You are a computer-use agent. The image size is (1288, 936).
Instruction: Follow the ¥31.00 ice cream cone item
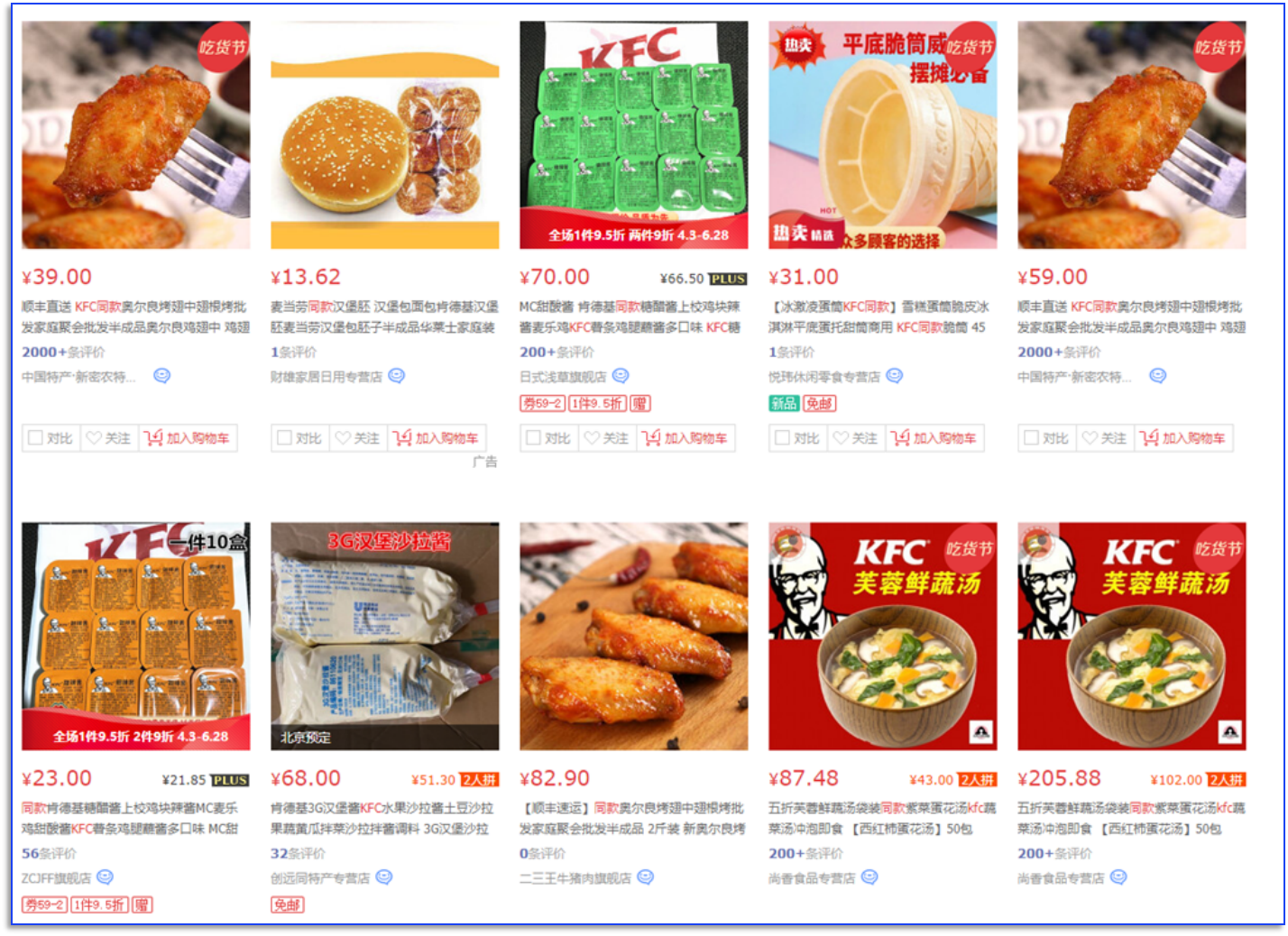tap(855, 438)
